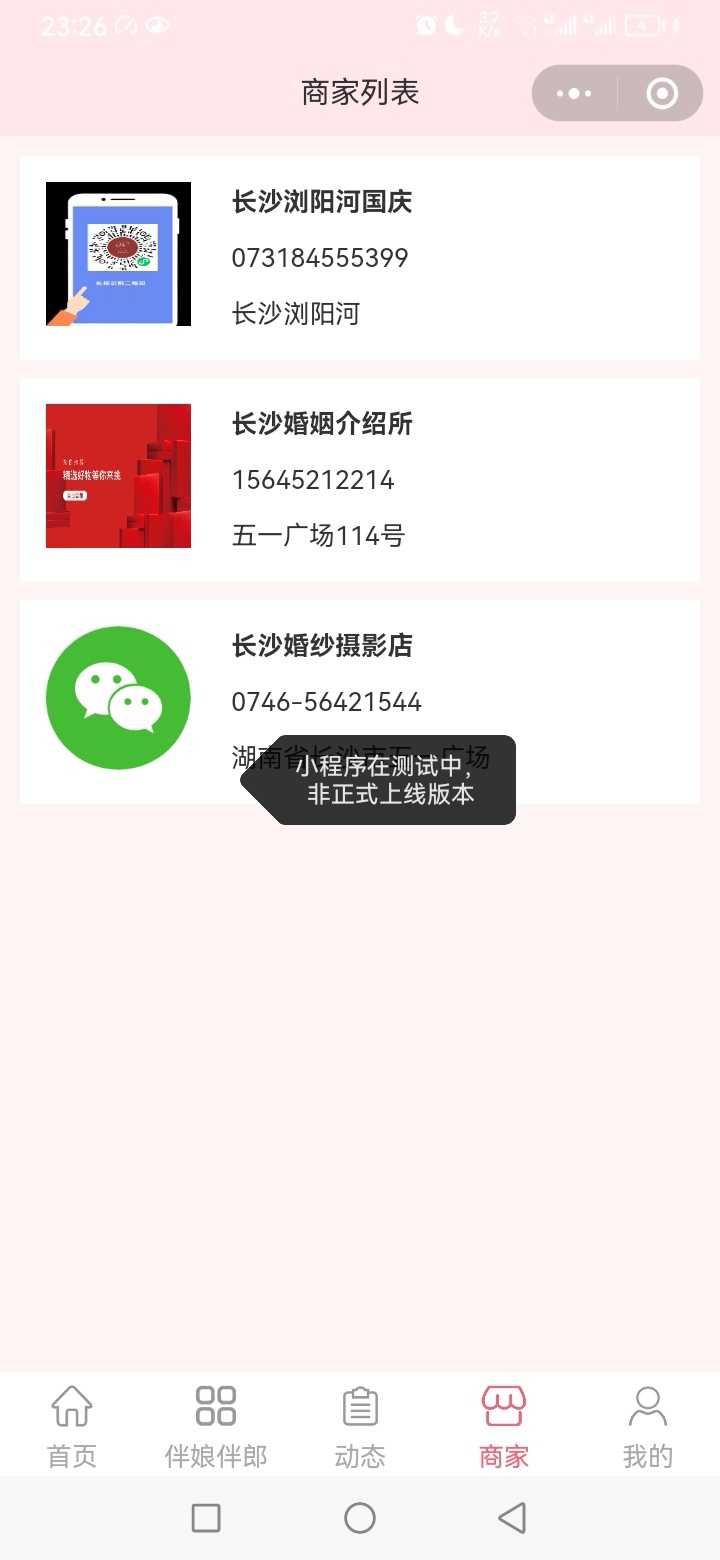Switch to the 首页 tab
Image resolution: width=720 pixels, height=1560 pixels.
pyautogui.click(x=72, y=1425)
